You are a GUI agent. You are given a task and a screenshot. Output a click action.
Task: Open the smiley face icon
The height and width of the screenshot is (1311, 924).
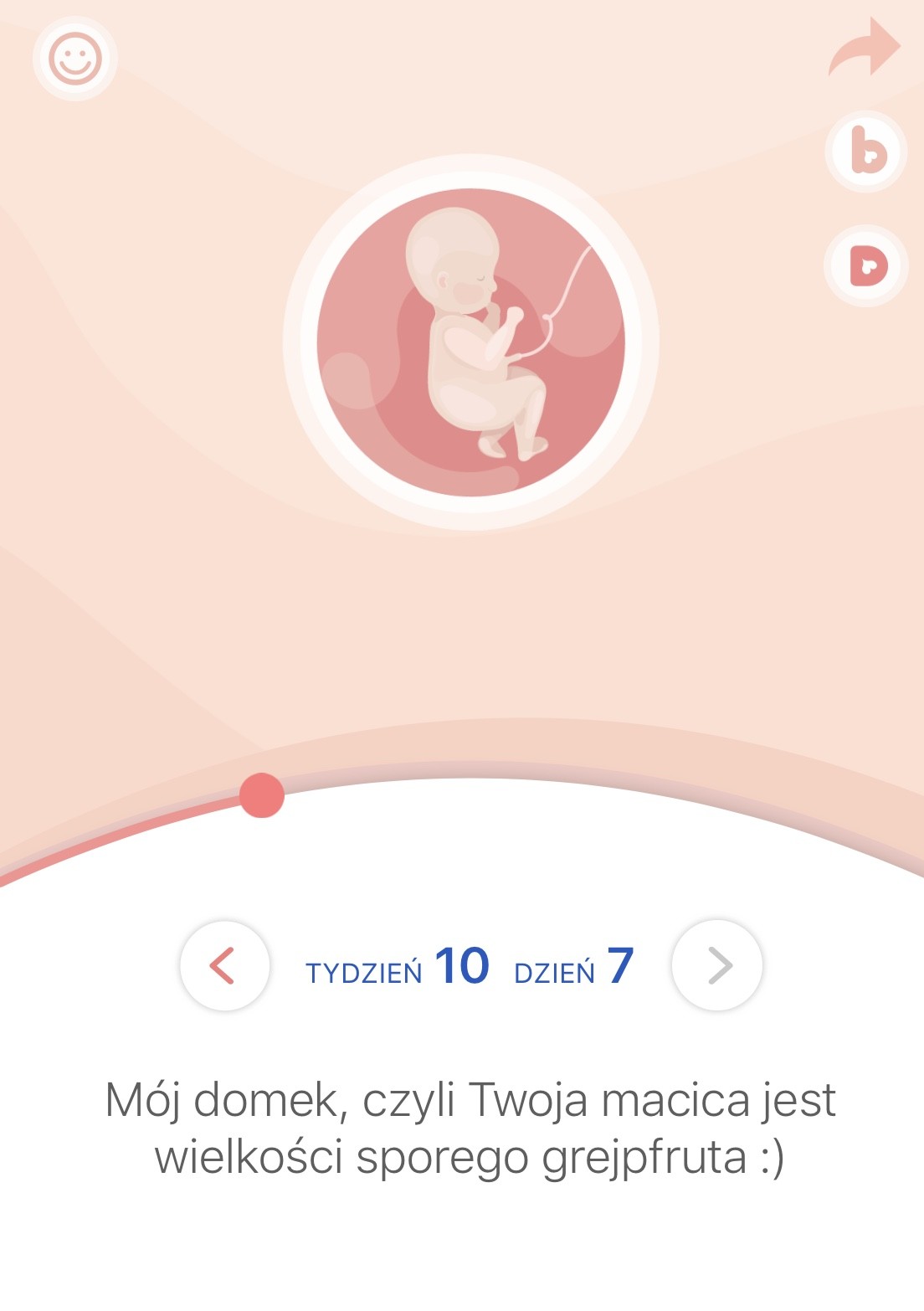75,59
